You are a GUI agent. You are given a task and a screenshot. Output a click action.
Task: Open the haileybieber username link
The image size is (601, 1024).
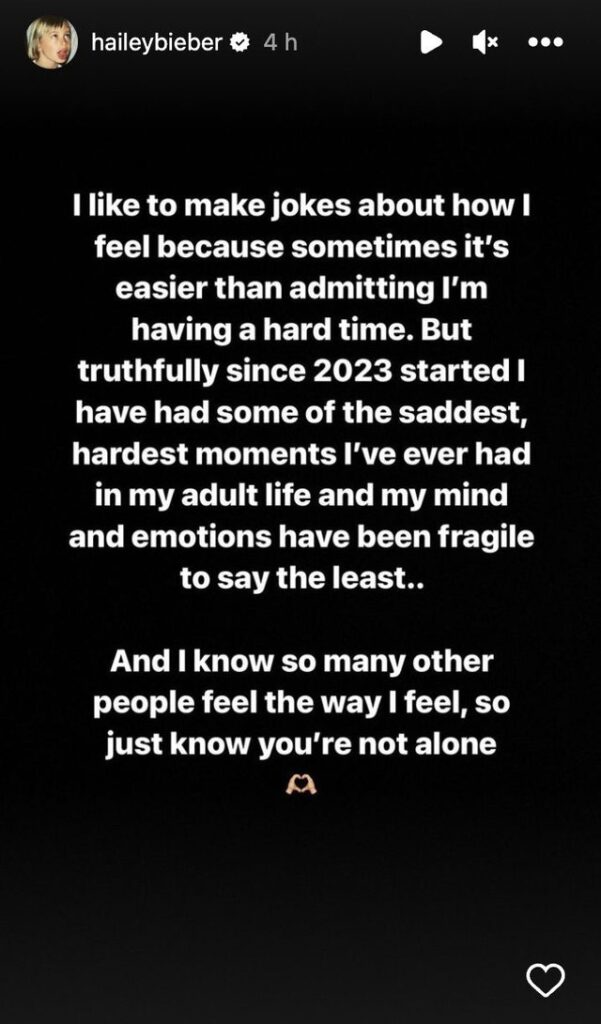pos(155,43)
